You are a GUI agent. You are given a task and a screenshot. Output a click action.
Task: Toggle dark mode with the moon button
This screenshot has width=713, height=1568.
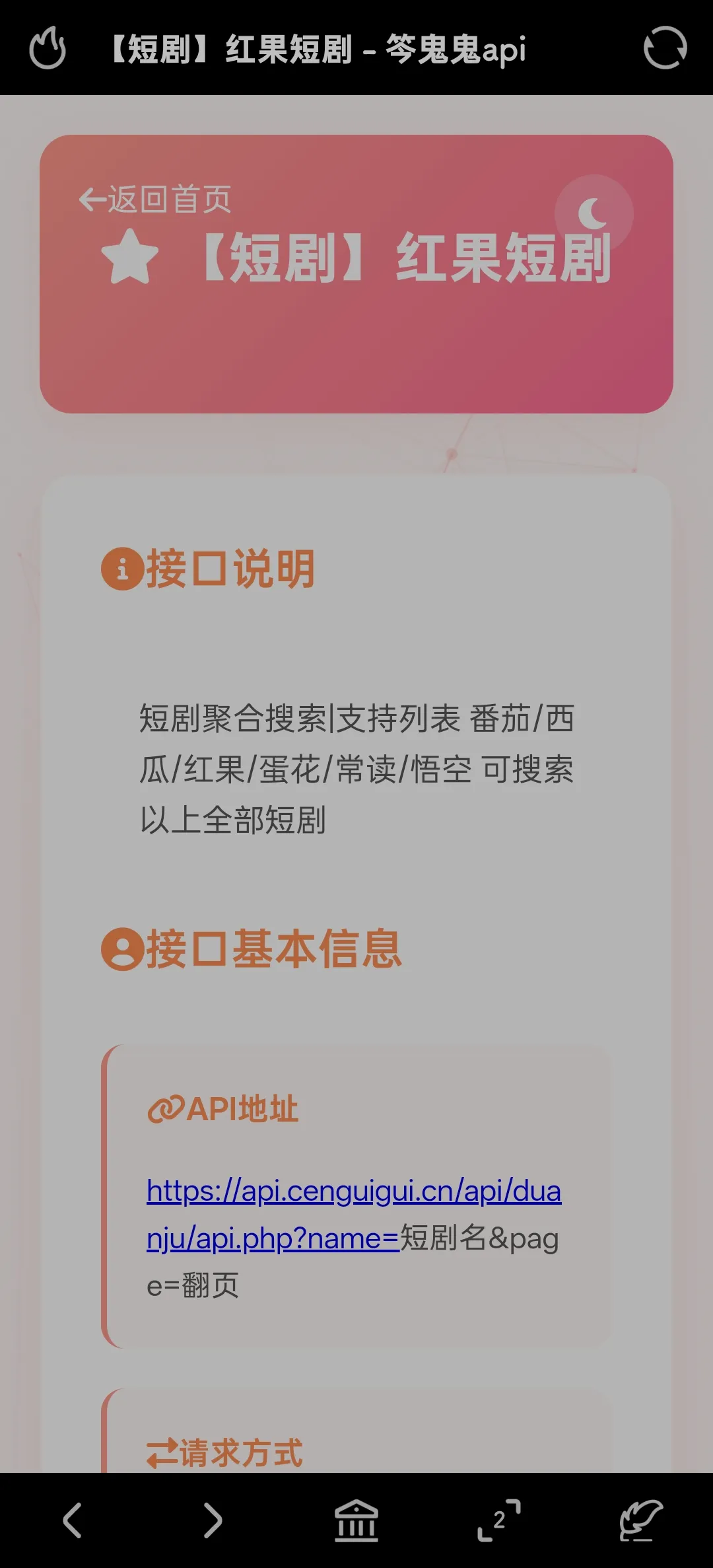pos(594,213)
